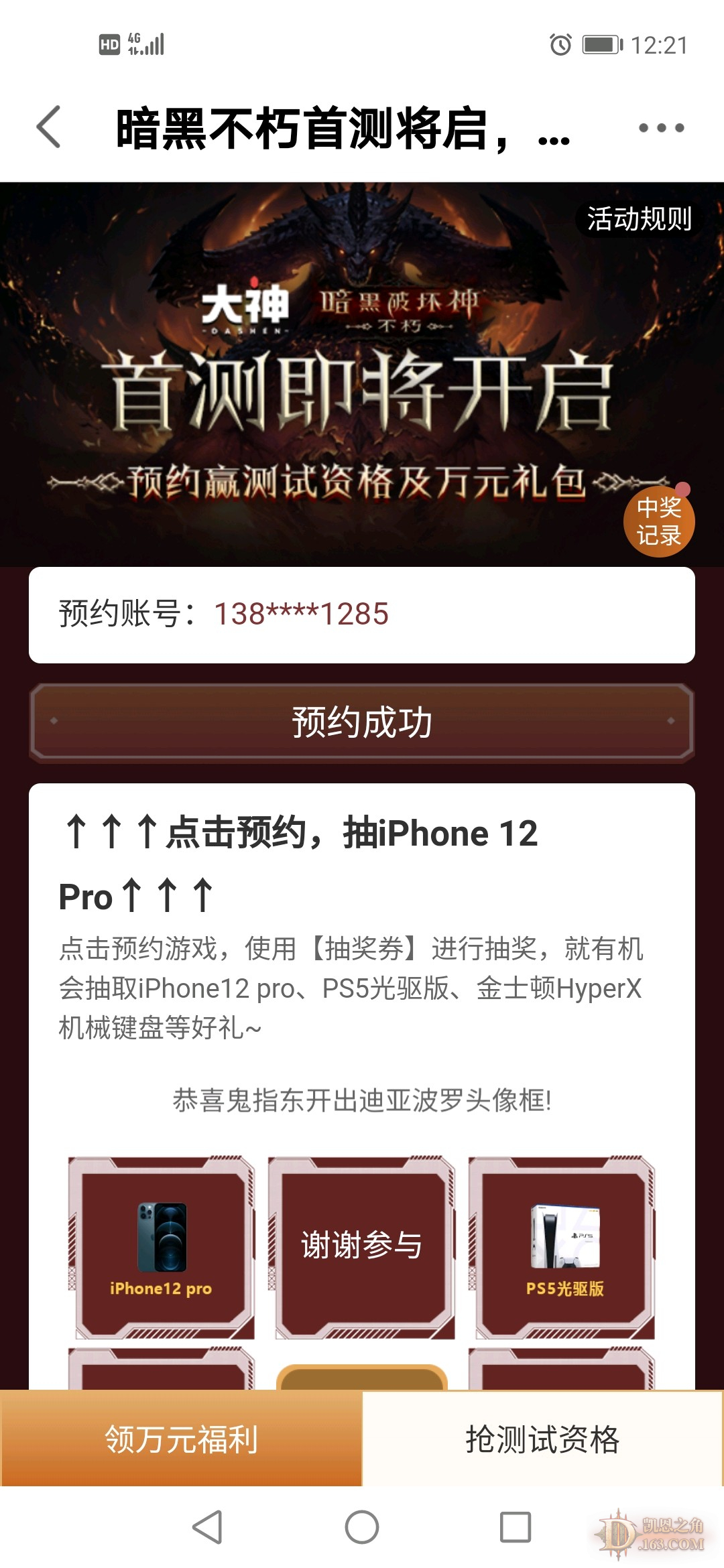View 中奖记录 prize records
This screenshot has width=724, height=1568.
point(658,521)
